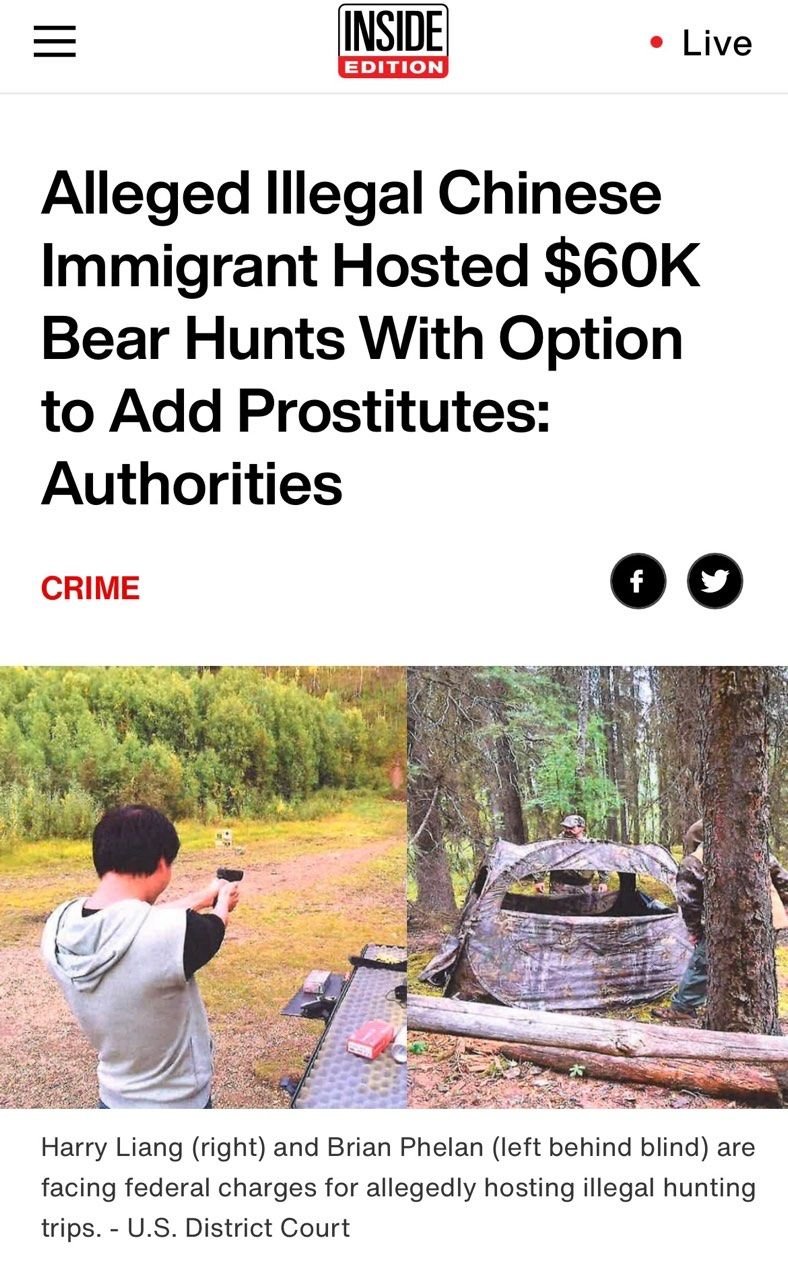Share the article on Facebook
The height and width of the screenshot is (1280, 788).
638,581
